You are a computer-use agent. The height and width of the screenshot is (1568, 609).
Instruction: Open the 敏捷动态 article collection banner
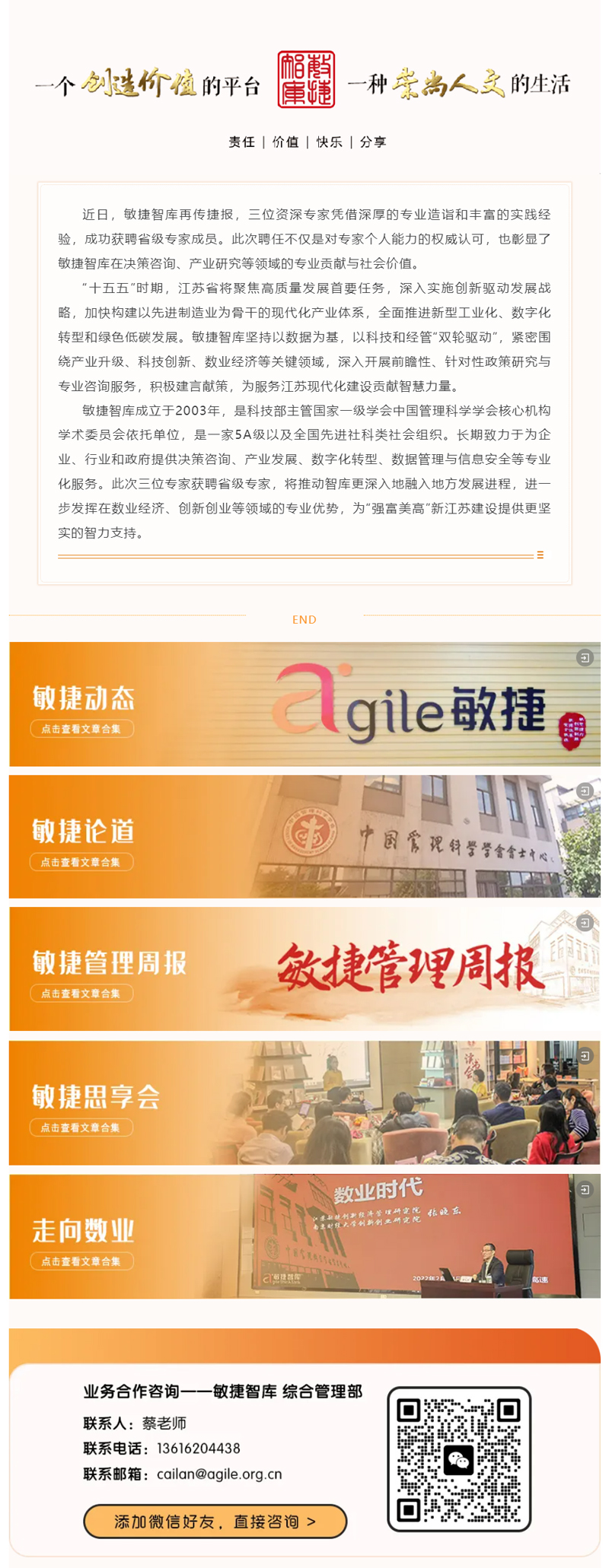click(304, 704)
